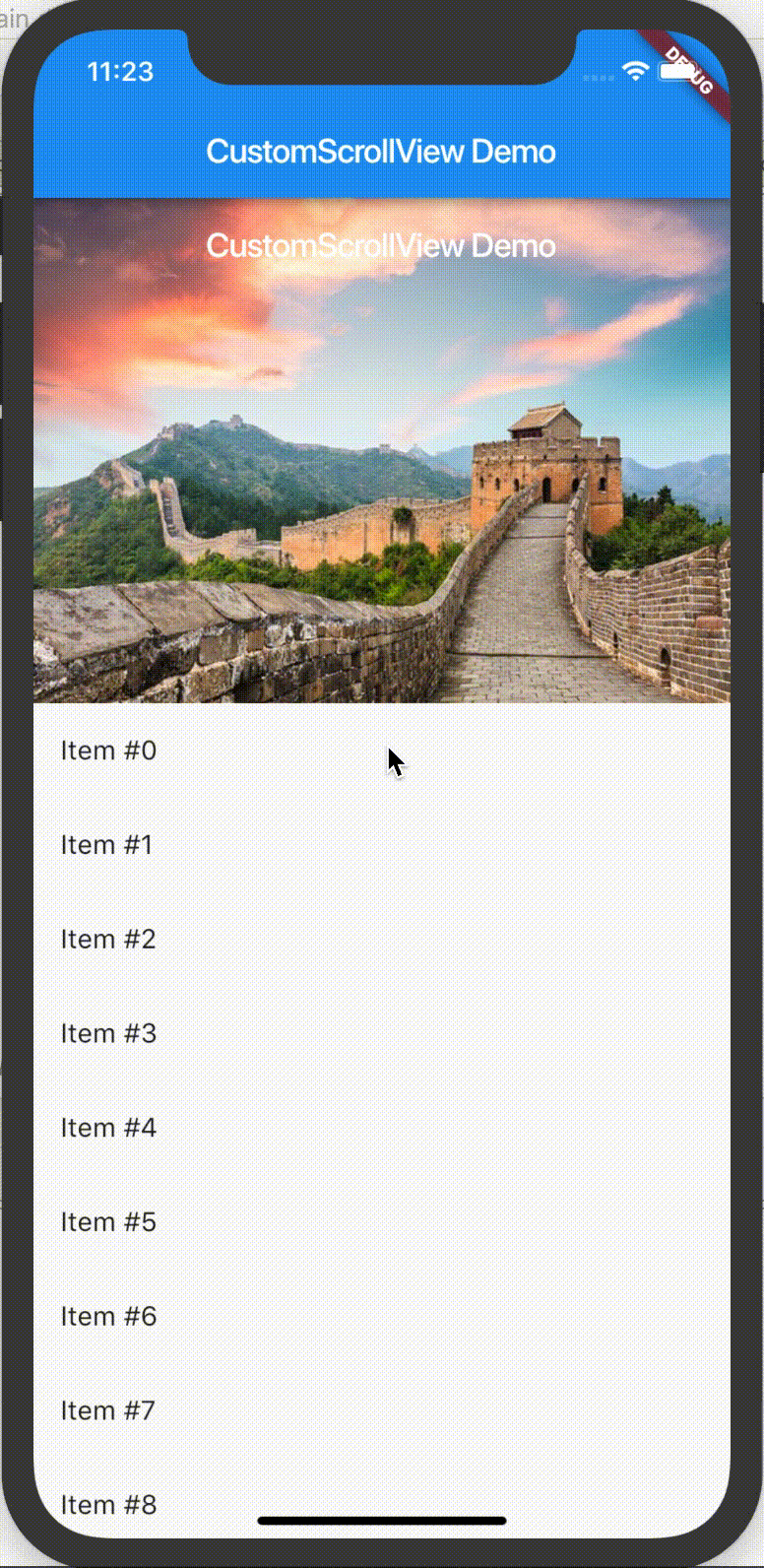
Task: Select Item #0 in the list
Action: coord(108,751)
